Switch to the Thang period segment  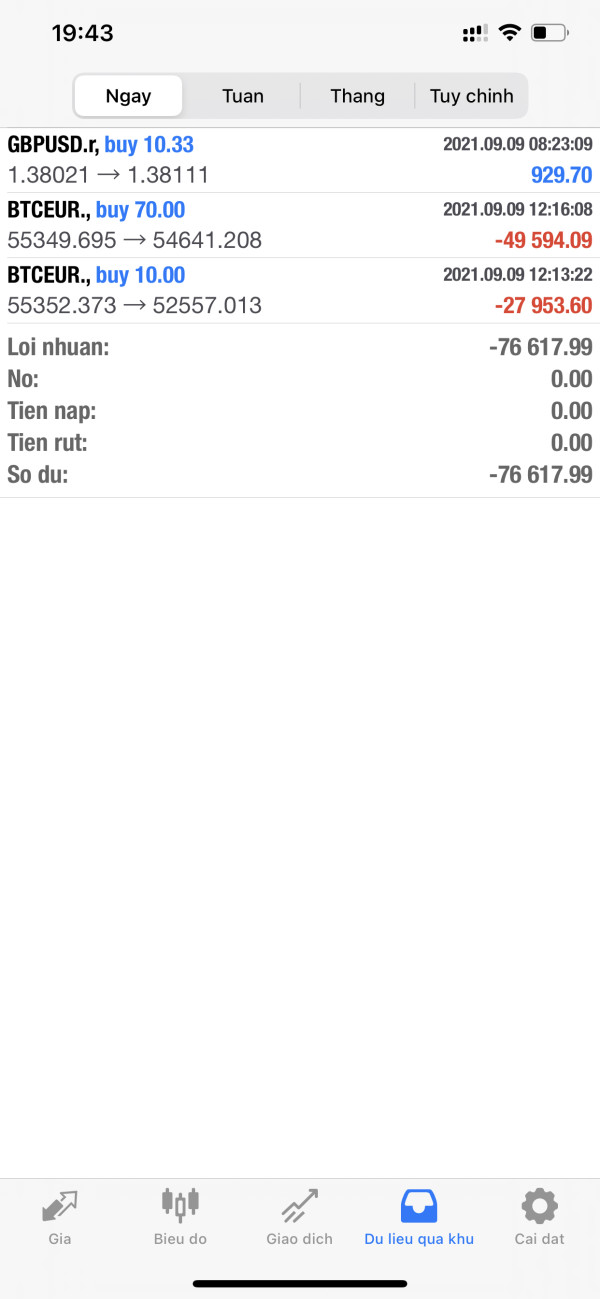tap(357, 96)
